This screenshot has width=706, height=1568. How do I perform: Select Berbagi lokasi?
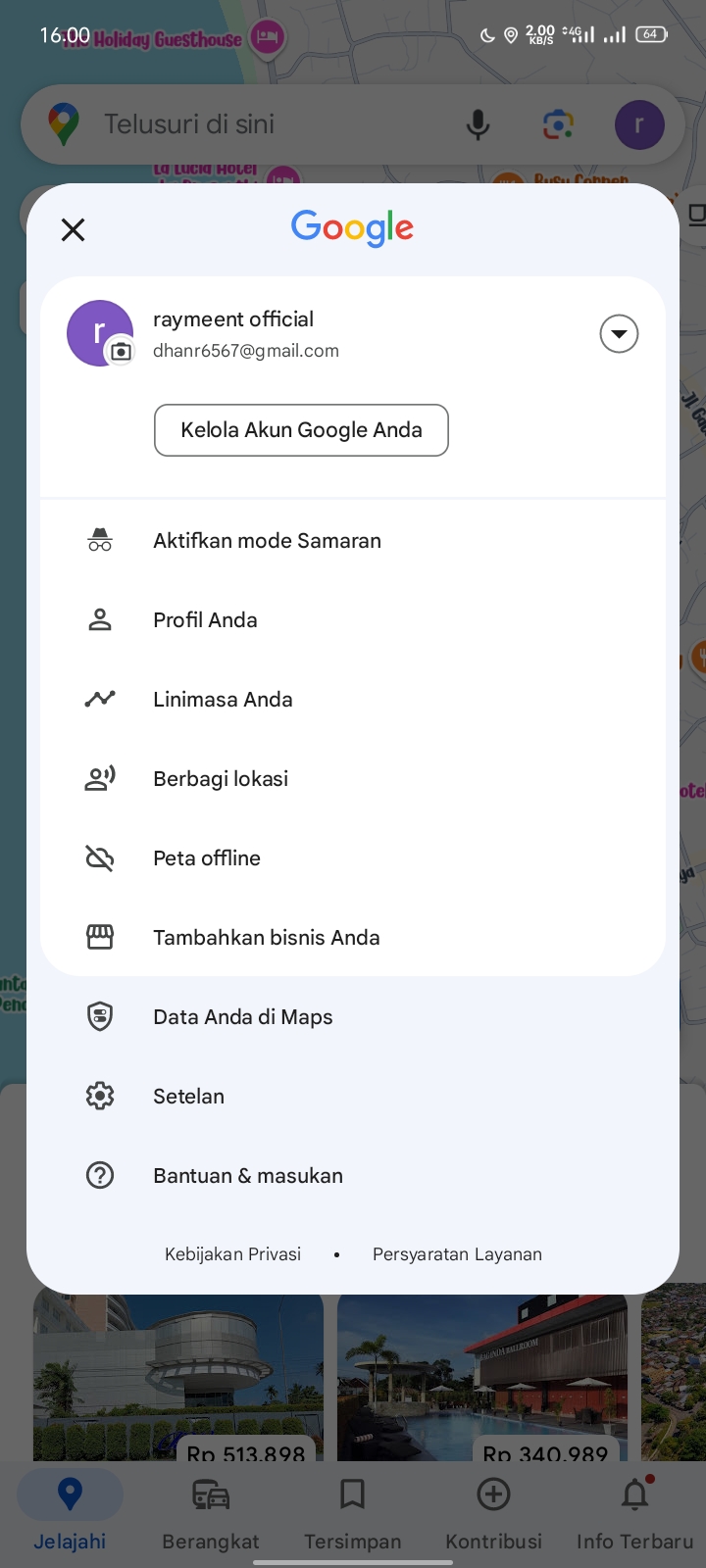353,779
